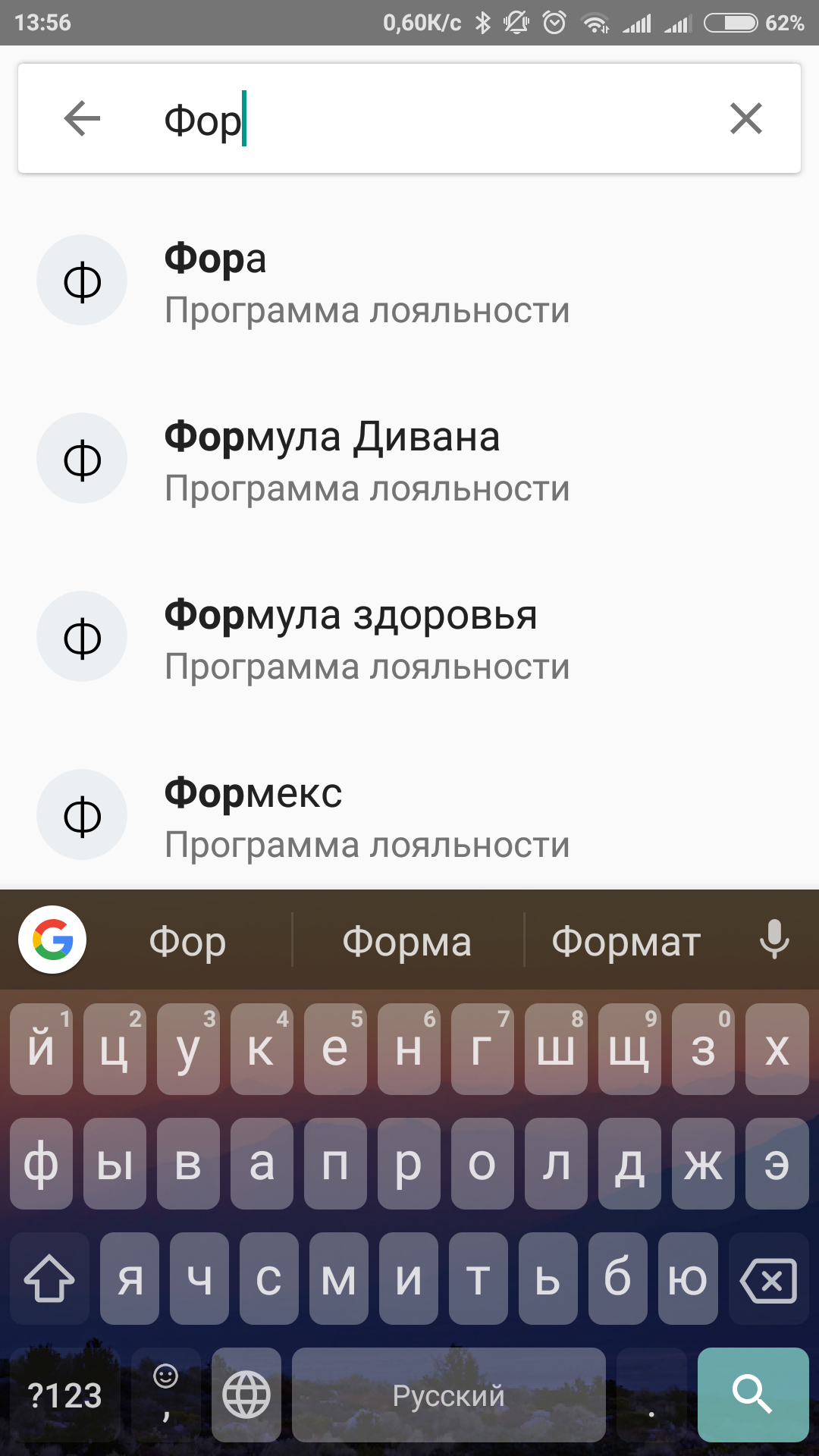Viewport: 819px width, 1456px height.
Task: Delete a character with backspace key
Action: coord(768,1280)
